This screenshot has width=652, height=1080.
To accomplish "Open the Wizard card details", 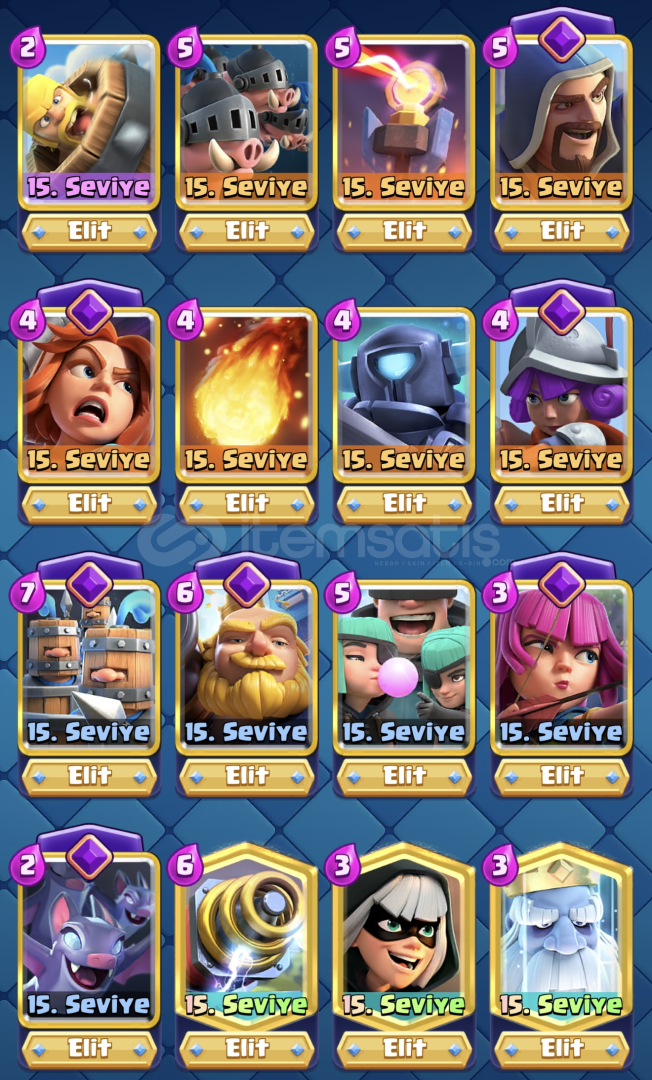I will [562, 122].
